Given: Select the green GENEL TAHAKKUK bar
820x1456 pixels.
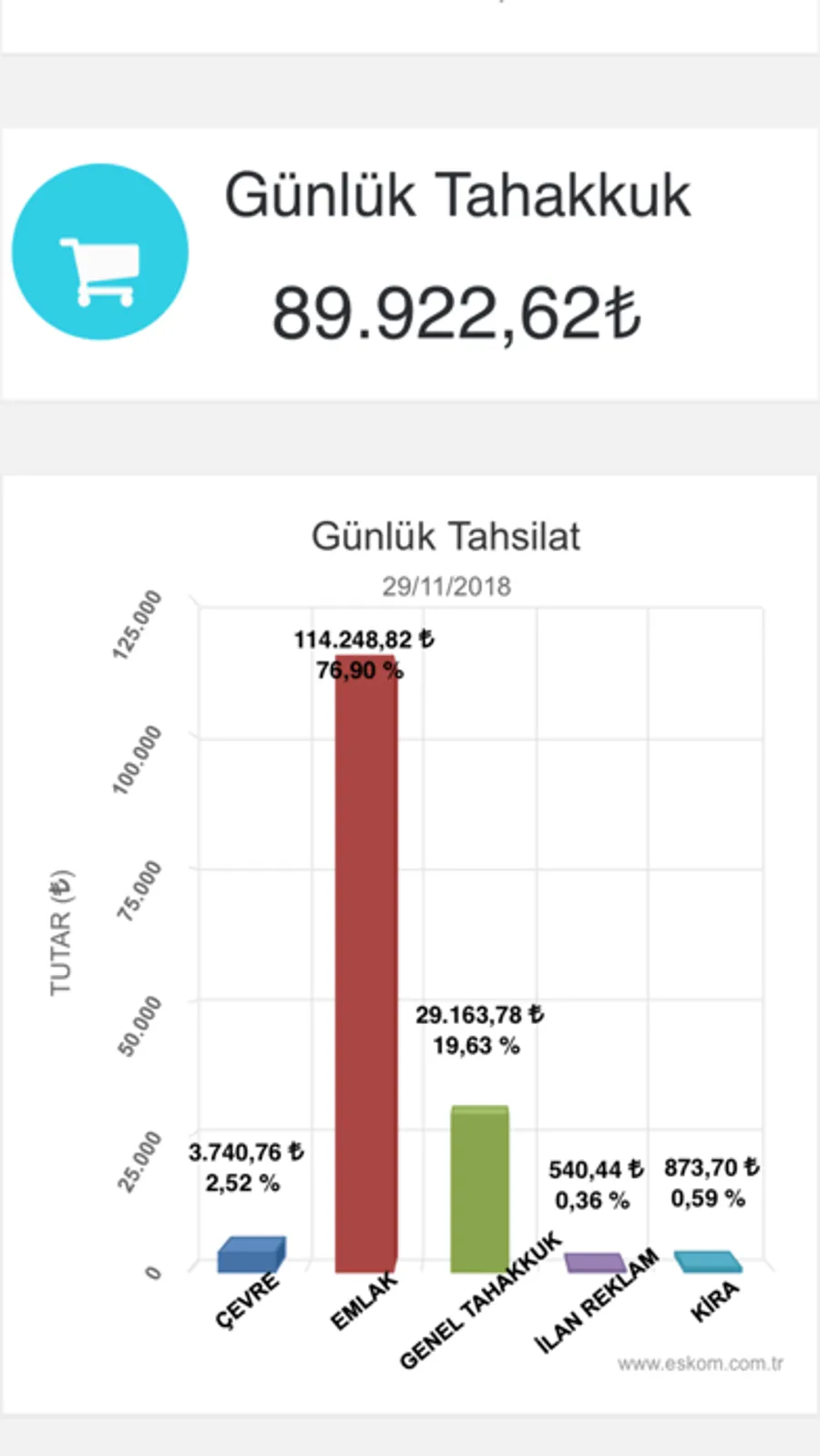Looking at the screenshot, I should coord(480,1189).
